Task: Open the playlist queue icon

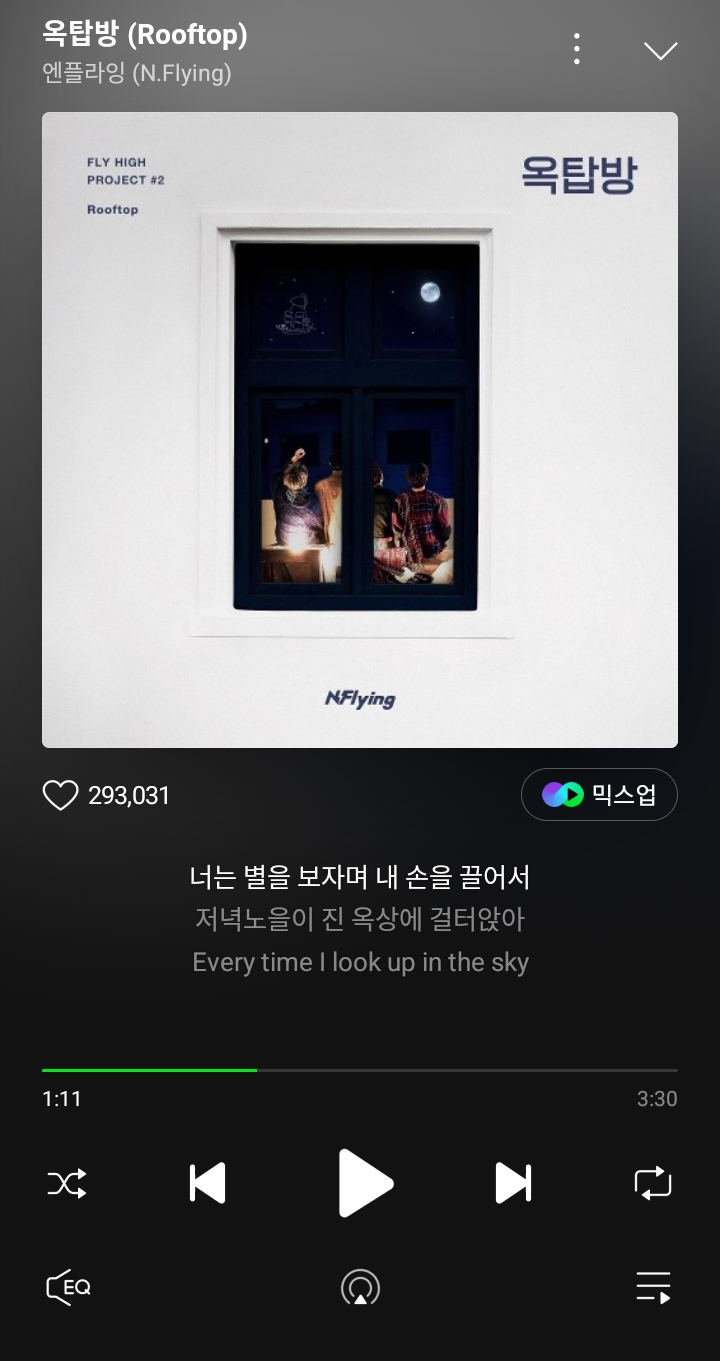Action: tap(653, 1289)
